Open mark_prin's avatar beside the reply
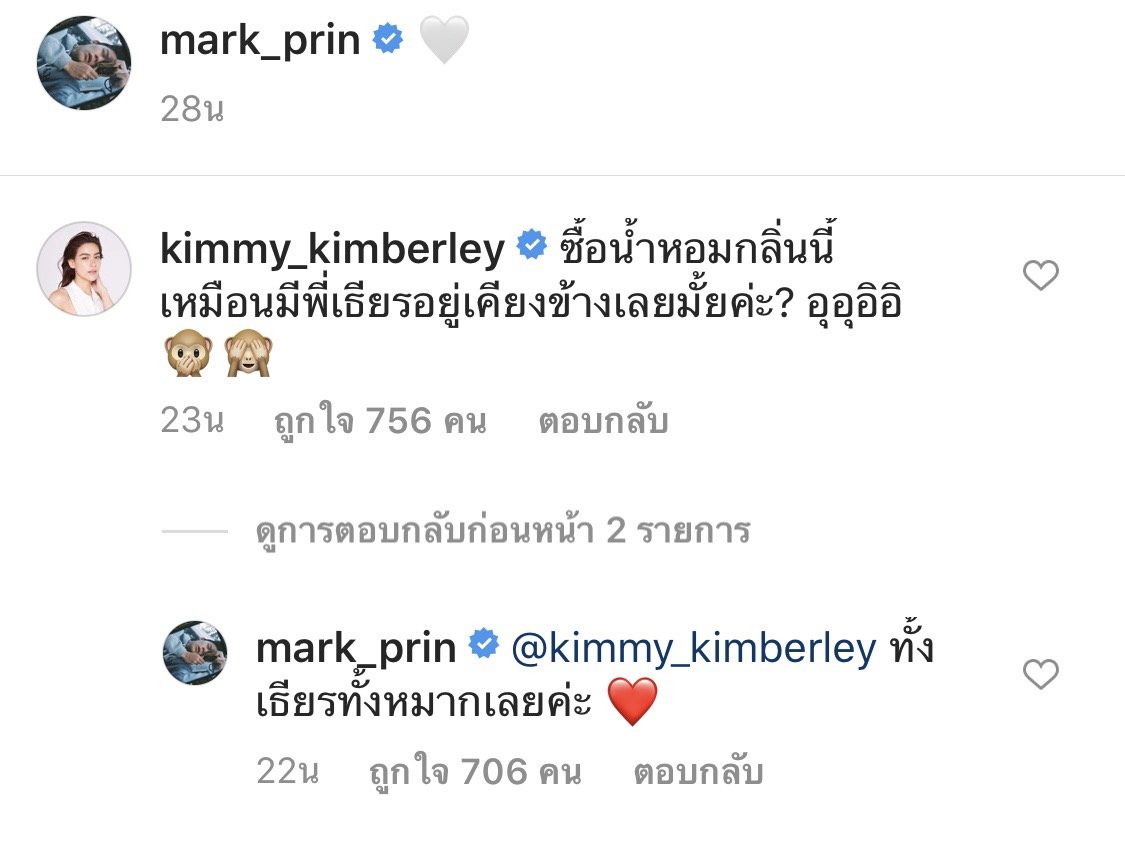 tap(196, 652)
